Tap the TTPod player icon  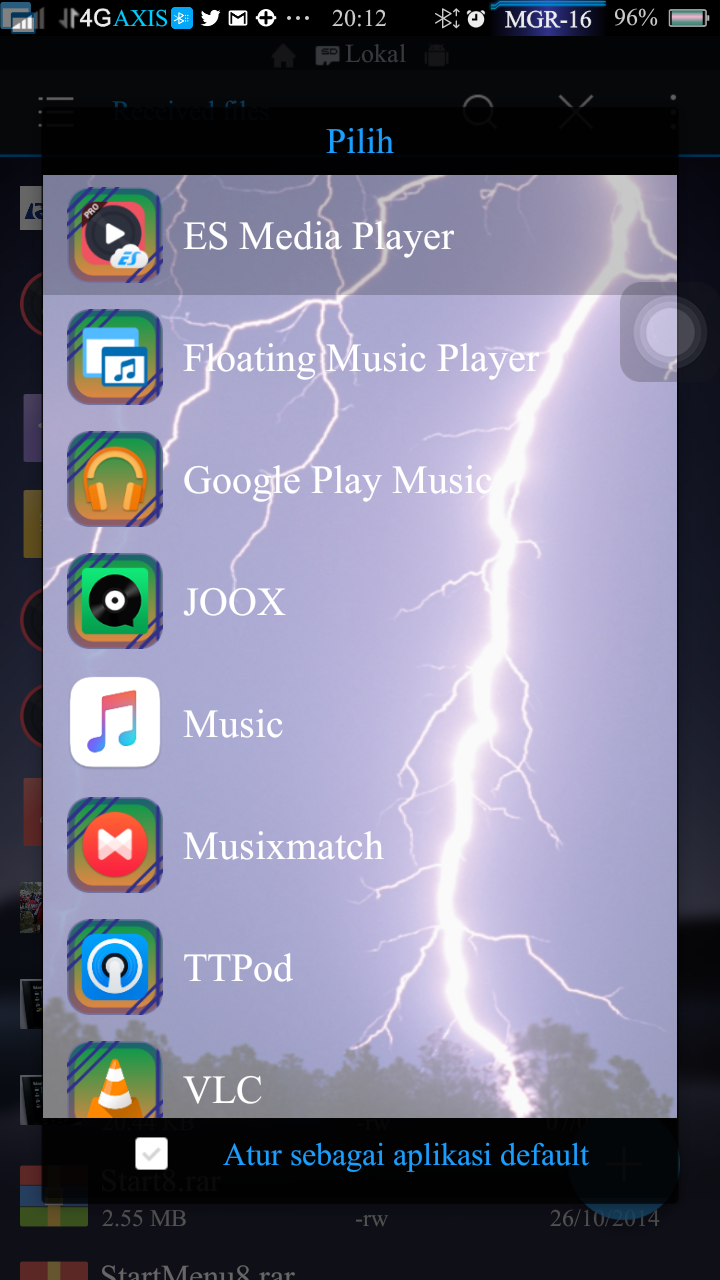point(114,967)
